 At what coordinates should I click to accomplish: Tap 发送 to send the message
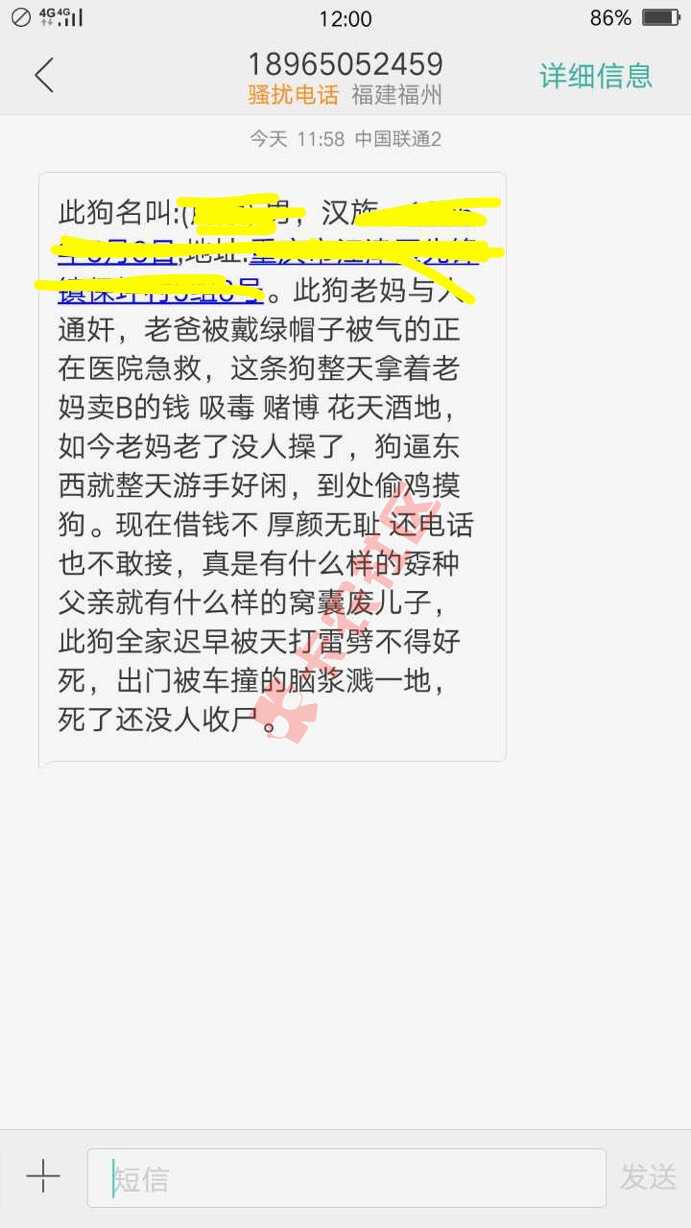pos(647,1178)
